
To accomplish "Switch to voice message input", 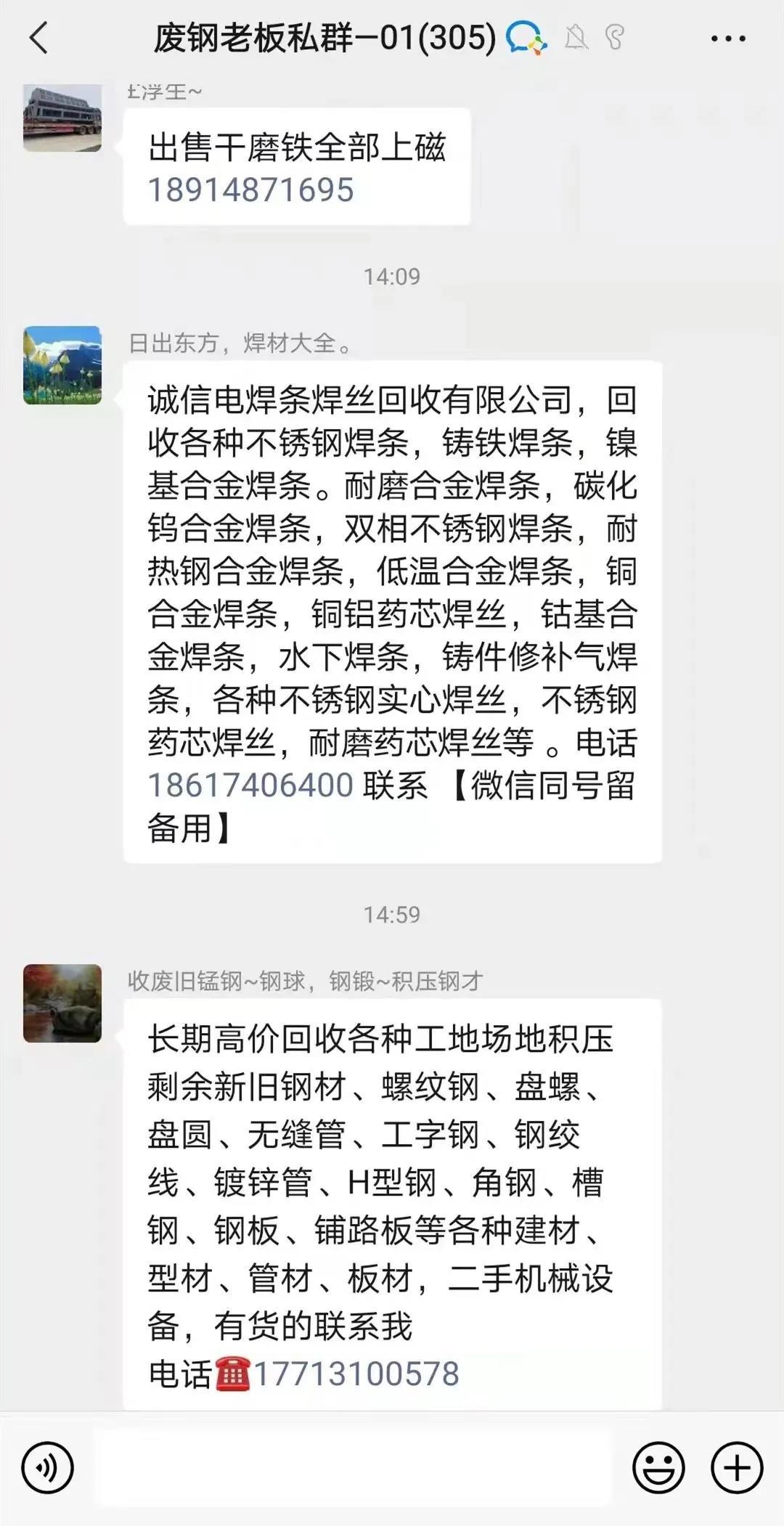I will click(x=48, y=1467).
